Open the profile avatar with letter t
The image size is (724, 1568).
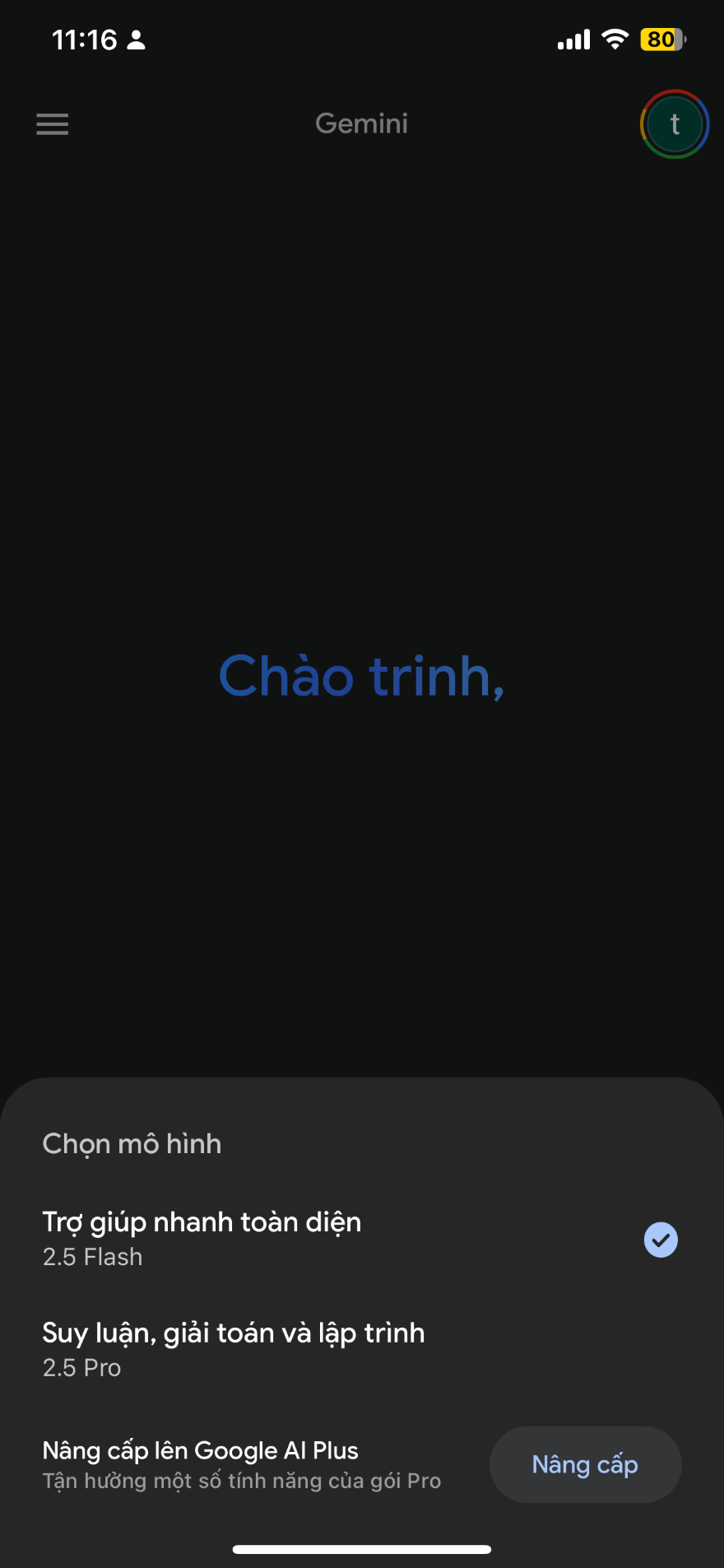674,123
